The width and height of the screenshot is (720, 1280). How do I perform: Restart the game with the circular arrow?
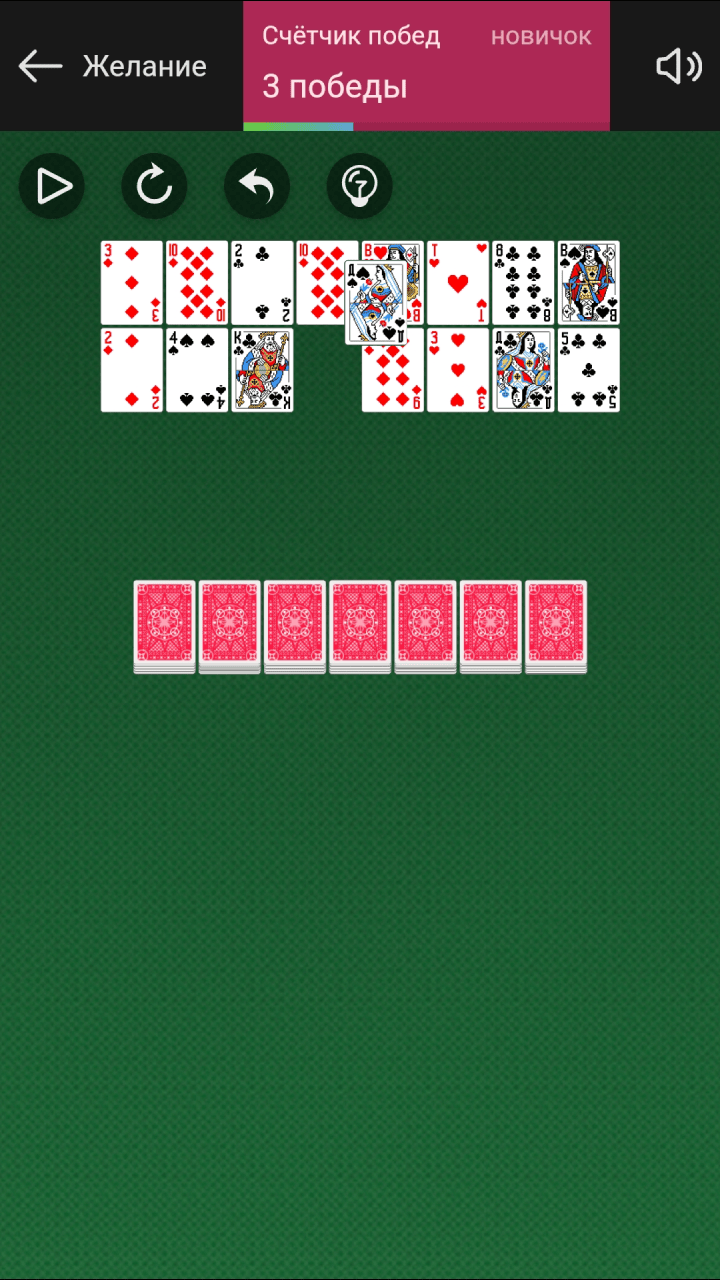[x=154, y=186]
